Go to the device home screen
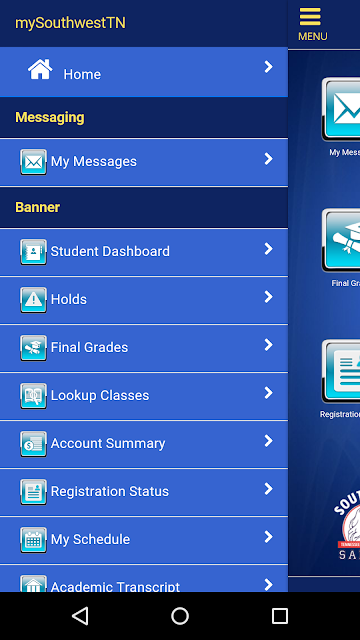 coord(180,616)
